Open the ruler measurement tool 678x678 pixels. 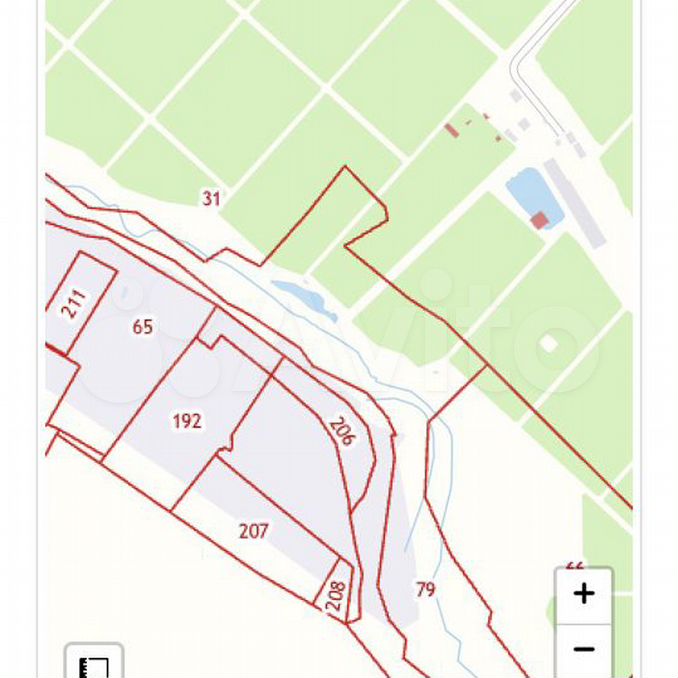click(94, 664)
